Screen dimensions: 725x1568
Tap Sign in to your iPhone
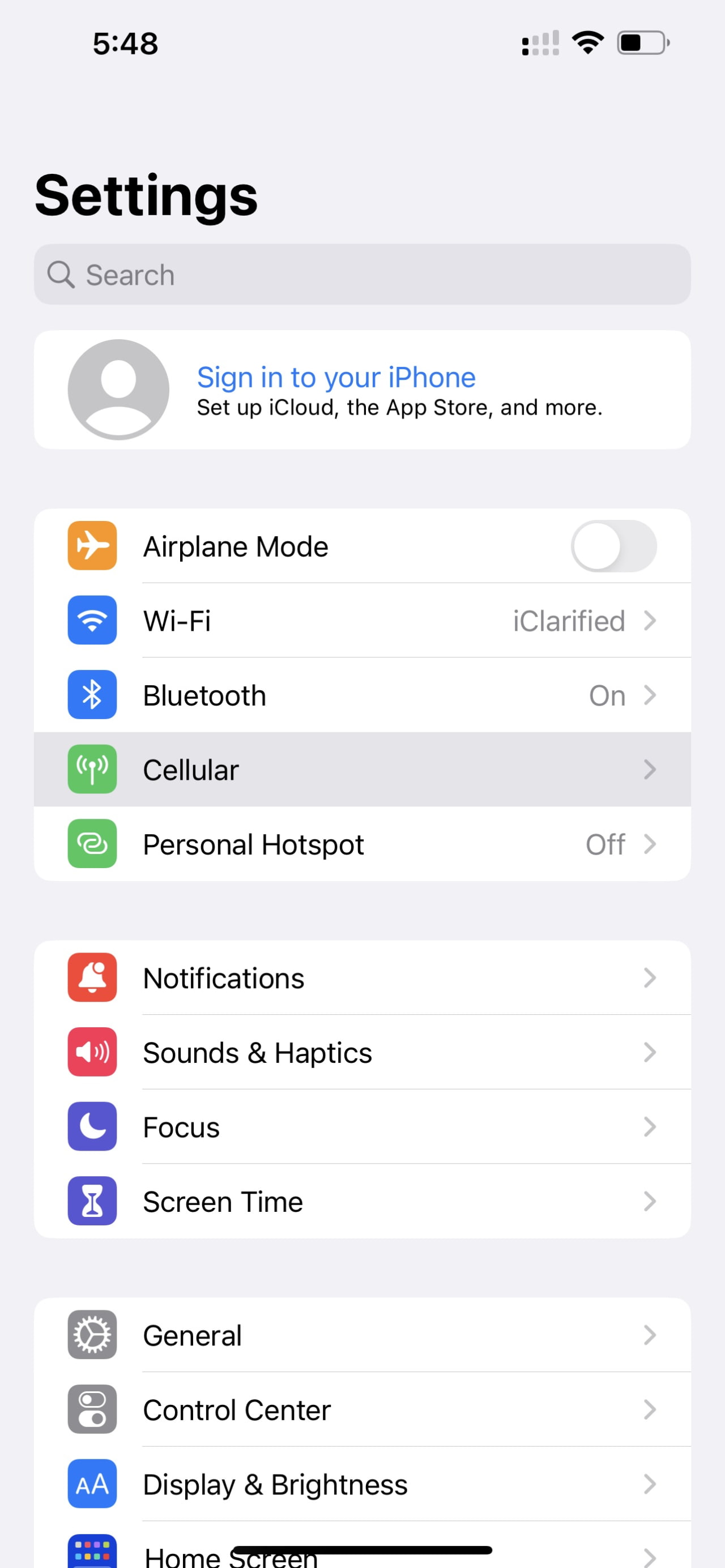(336, 377)
